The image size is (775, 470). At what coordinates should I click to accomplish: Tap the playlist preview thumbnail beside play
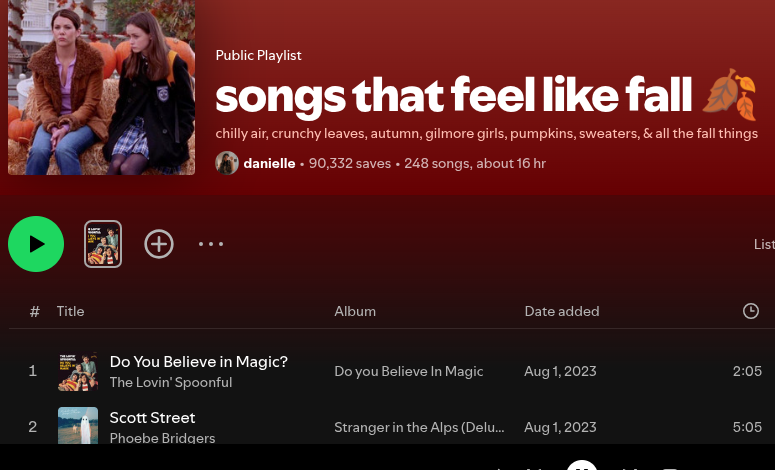click(103, 244)
